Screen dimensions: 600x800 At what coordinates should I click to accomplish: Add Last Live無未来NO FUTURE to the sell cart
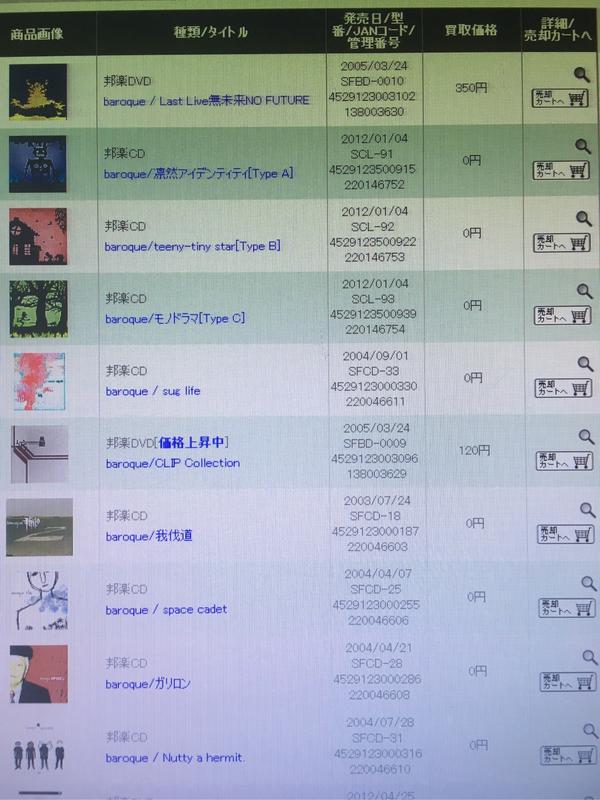coord(559,98)
